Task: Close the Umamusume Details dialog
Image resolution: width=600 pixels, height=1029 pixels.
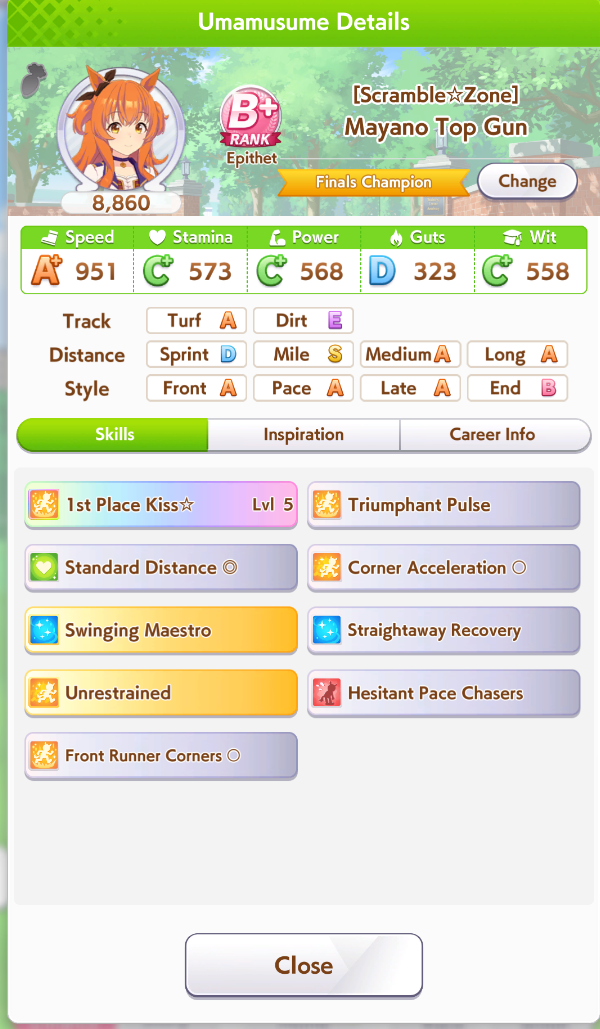Action: pos(303,965)
